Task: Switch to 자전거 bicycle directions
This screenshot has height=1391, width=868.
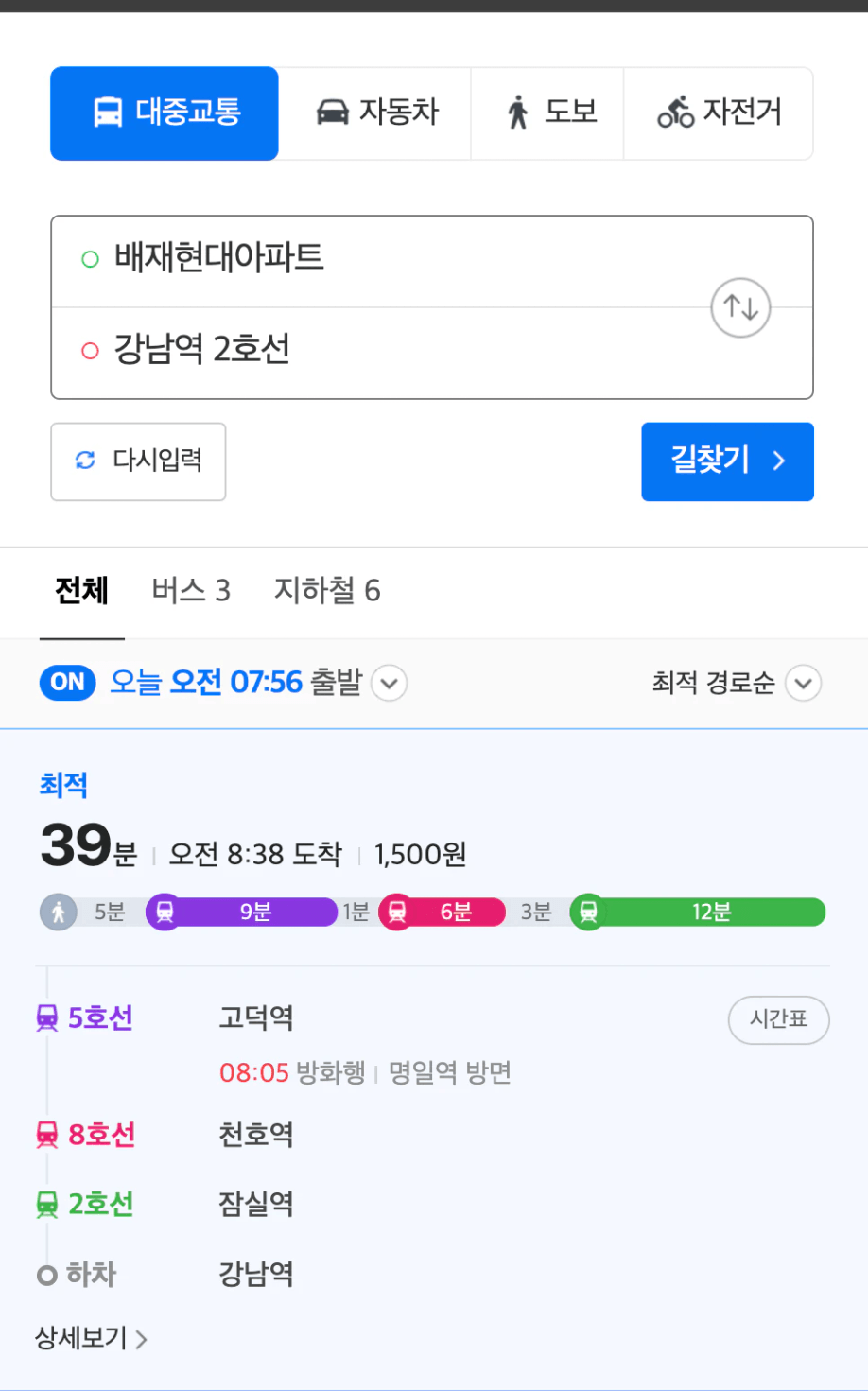Action: point(719,113)
